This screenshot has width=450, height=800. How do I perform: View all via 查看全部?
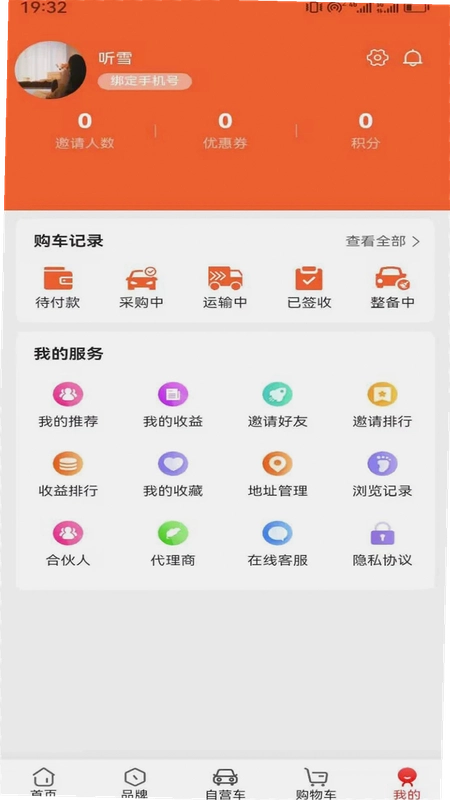point(383,241)
